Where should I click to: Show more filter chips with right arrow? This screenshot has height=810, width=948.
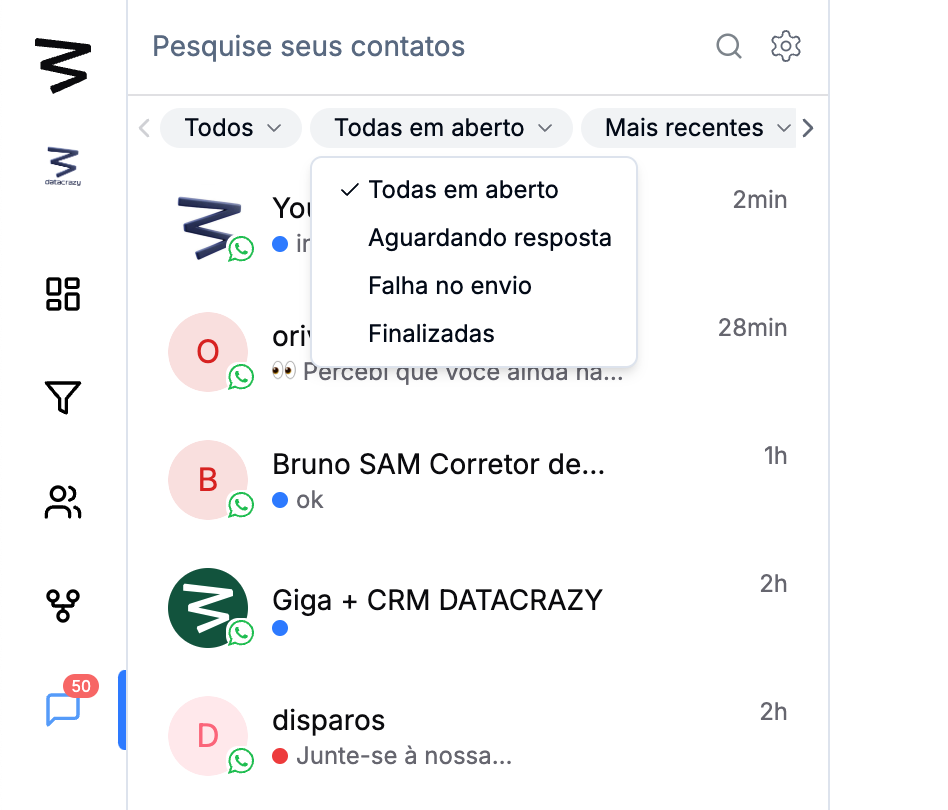809,128
